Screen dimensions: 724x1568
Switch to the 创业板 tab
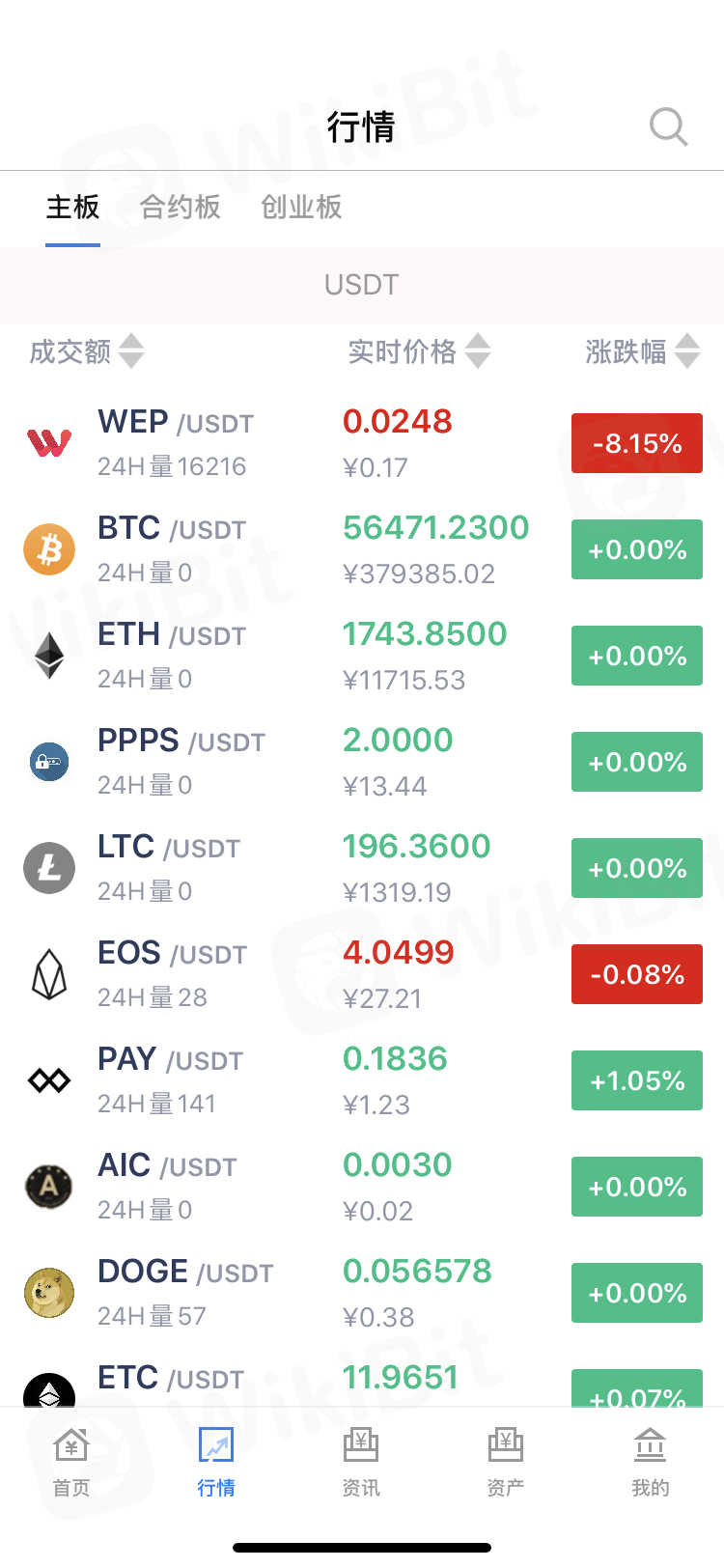pos(301,207)
